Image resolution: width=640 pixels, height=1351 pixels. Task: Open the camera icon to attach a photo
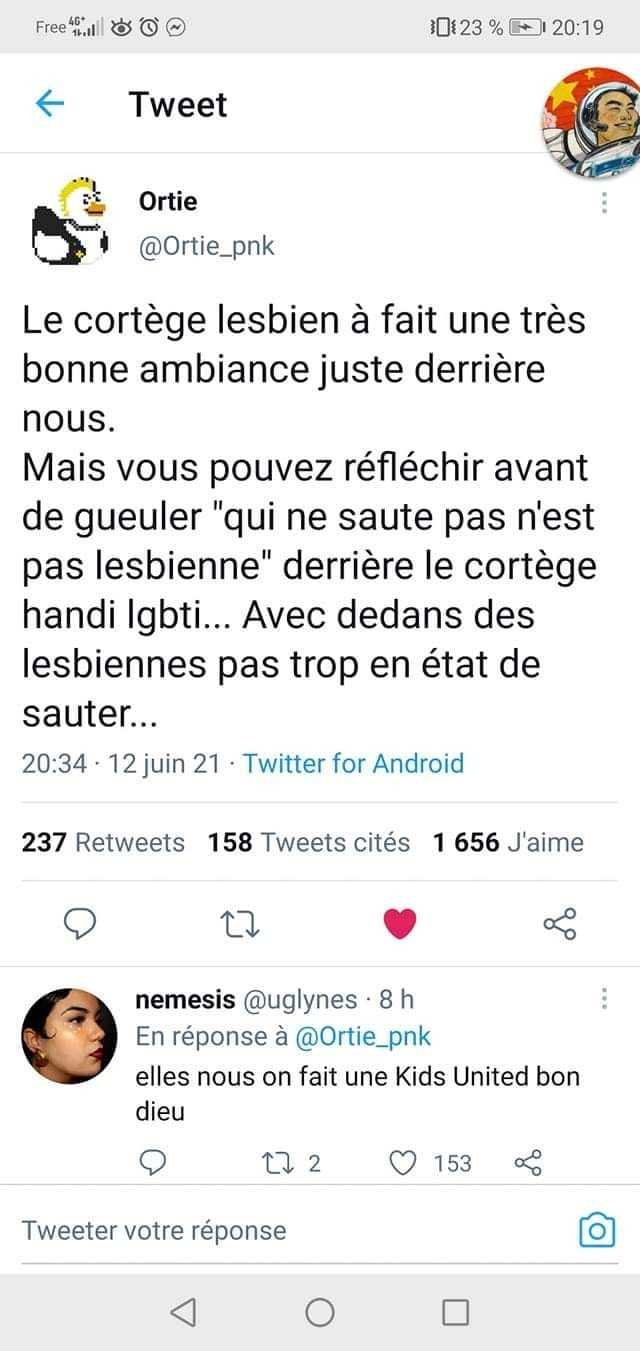click(x=597, y=1229)
